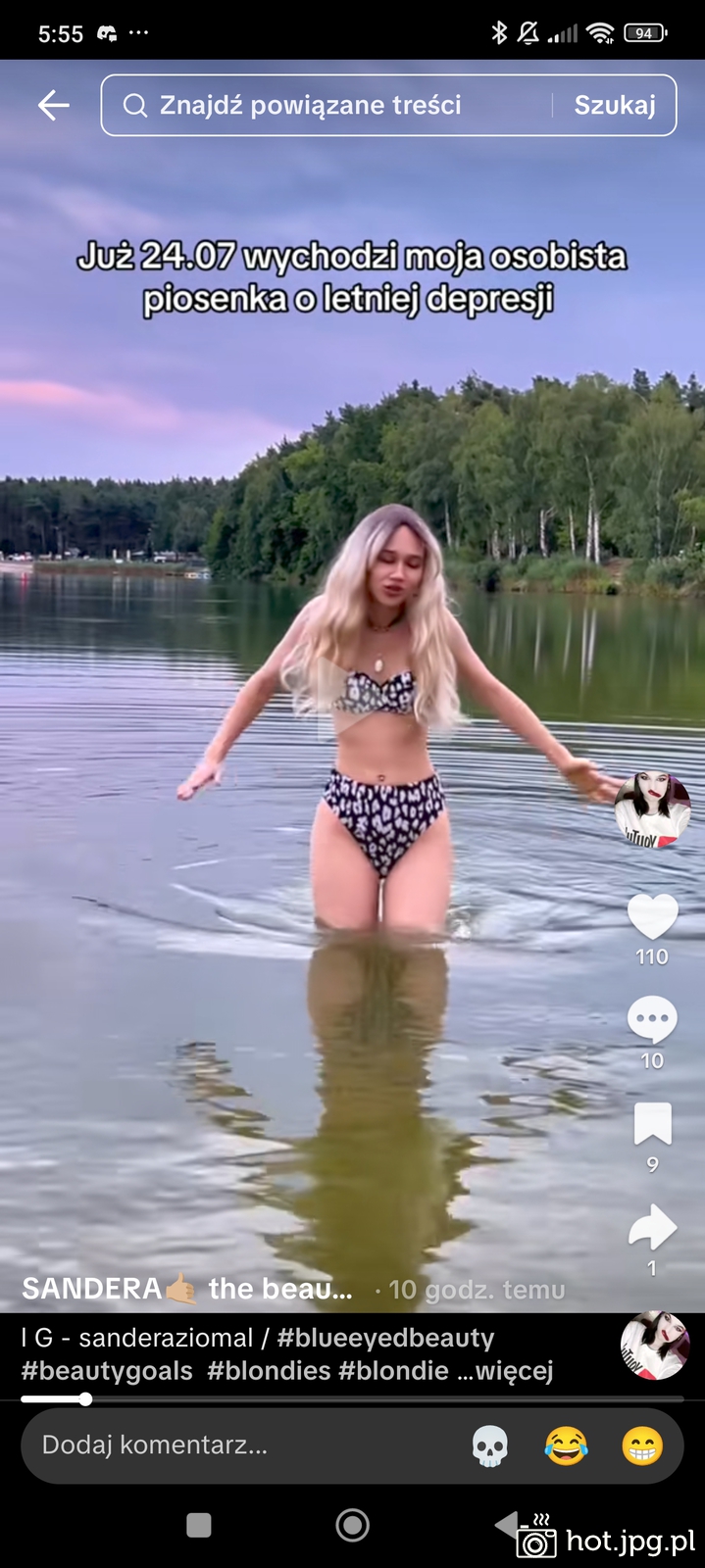
Task: Tap 'Dodaj komentarz...' to write a comment
Action: 155,1445
